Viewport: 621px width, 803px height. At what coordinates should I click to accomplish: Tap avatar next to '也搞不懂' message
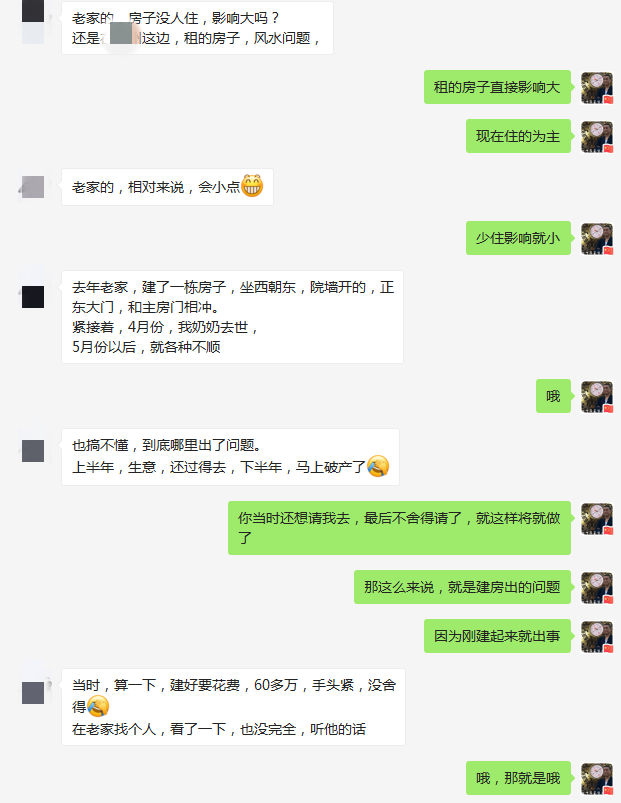pyautogui.click(x=33, y=450)
